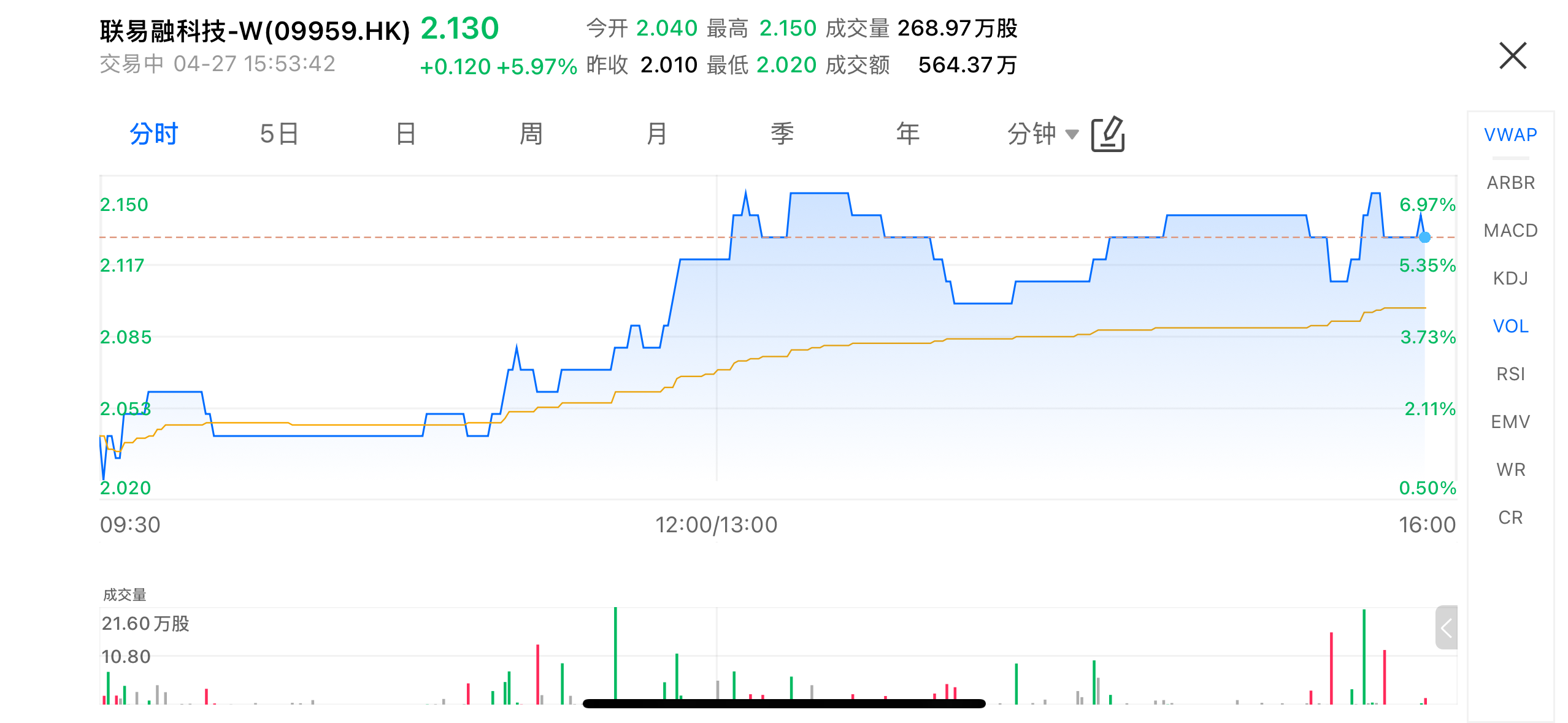Viewport: 1568px width, 723px height.
Task: Expand the 分钟 minute interval dropdown
Action: [1042, 134]
